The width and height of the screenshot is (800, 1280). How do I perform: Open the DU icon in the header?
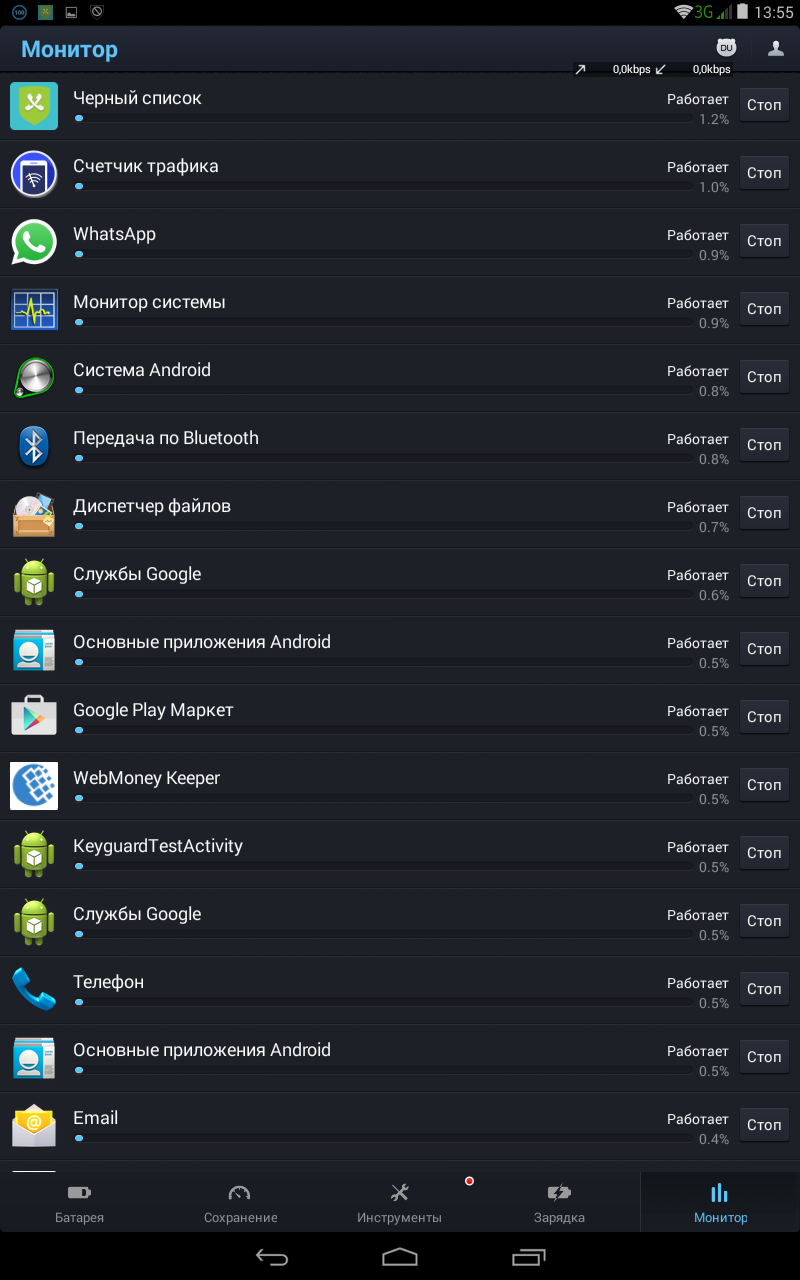[726, 48]
